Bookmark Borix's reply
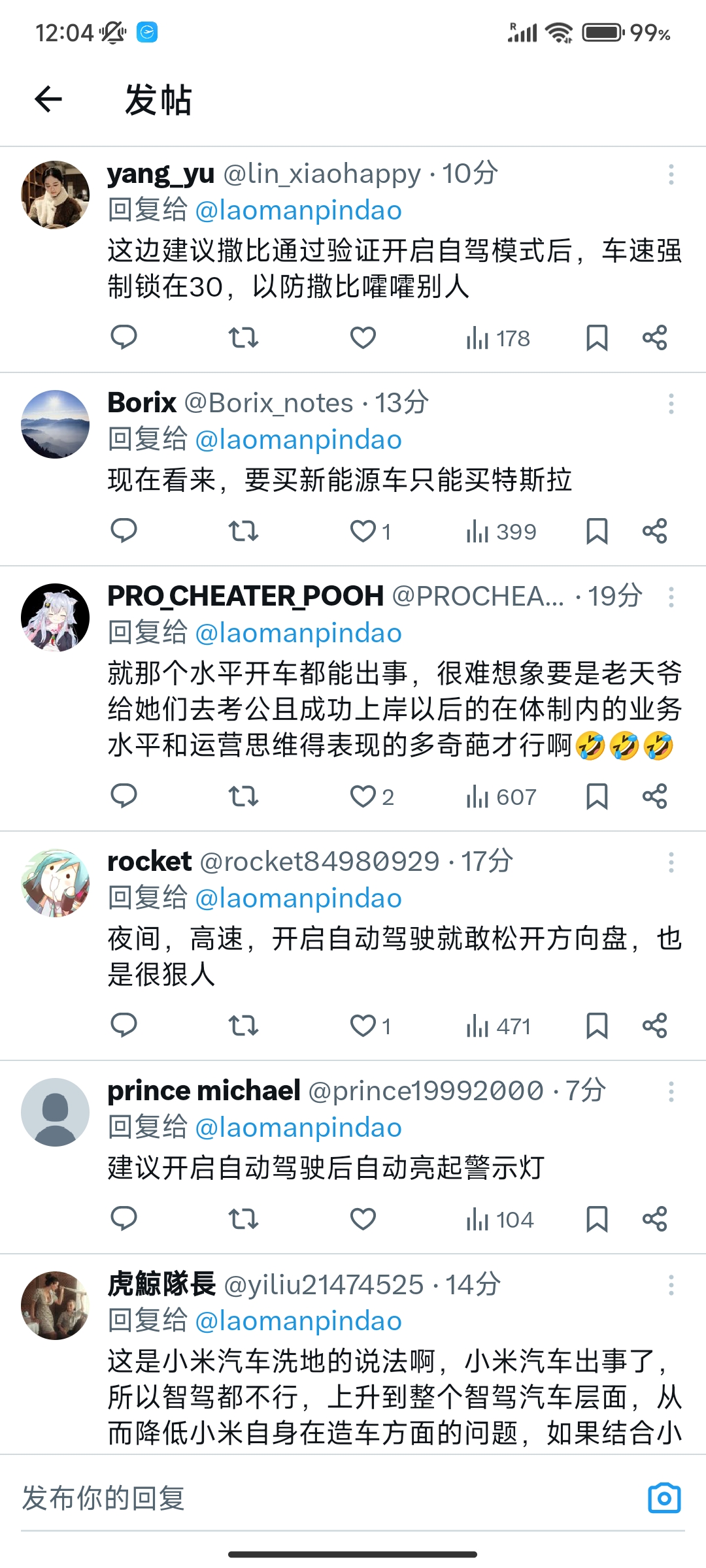Viewport: 706px width, 1568px height. point(597,531)
